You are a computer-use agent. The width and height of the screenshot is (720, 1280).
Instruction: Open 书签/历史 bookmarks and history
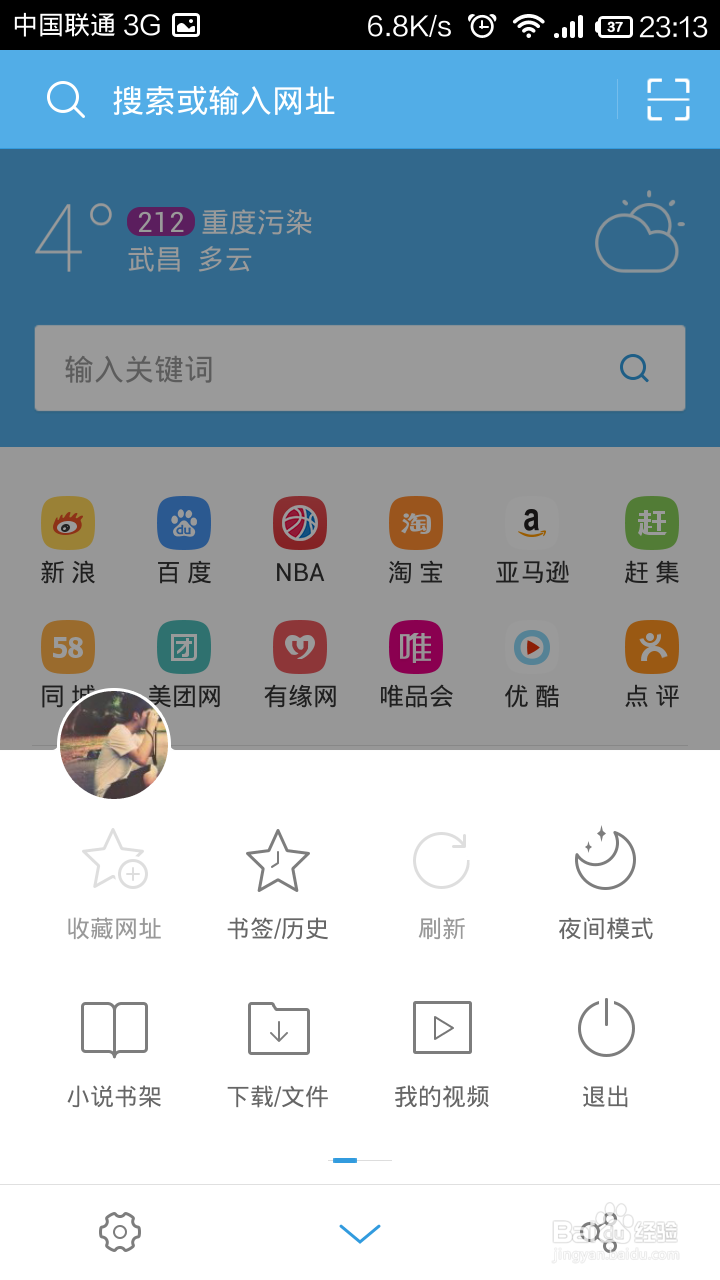pos(277,880)
